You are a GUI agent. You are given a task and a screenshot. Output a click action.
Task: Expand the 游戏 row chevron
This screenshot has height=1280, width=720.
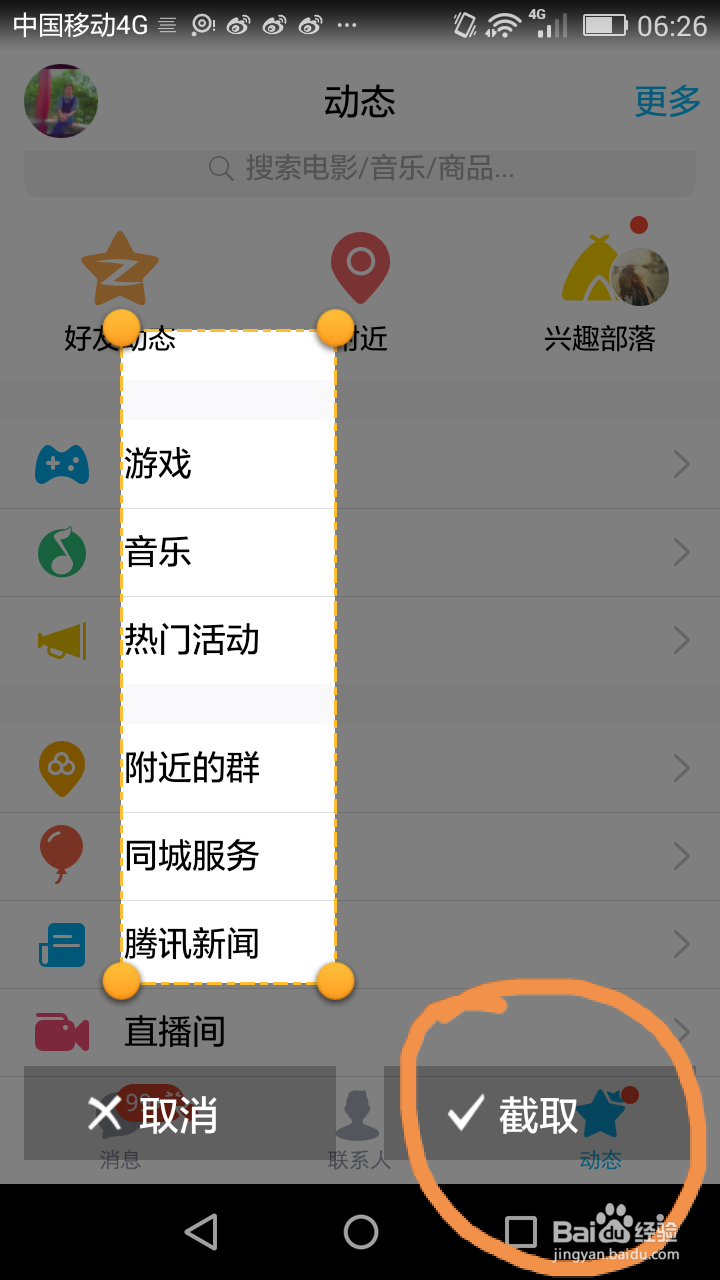click(x=683, y=463)
